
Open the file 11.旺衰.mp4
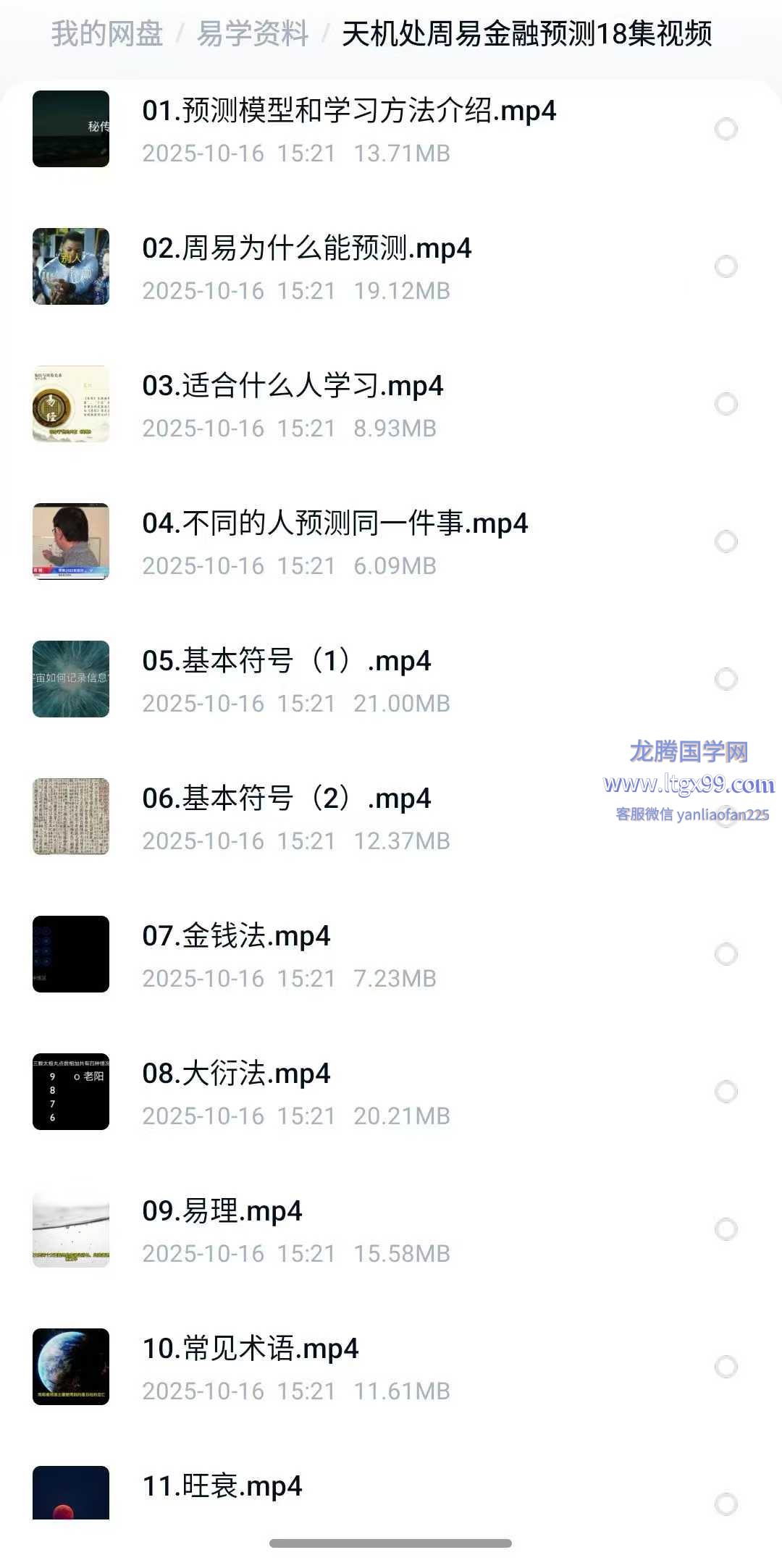pyautogui.click(x=222, y=1487)
